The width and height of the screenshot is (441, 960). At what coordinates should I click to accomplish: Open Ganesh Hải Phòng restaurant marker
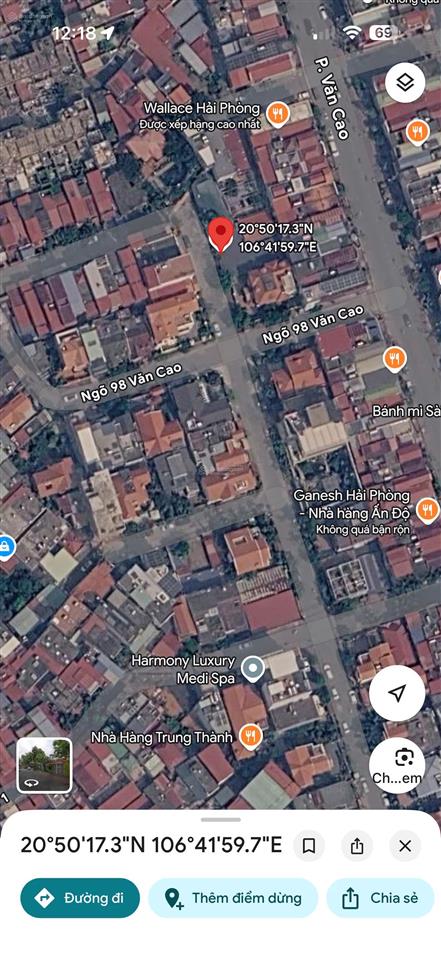tap(427, 509)
